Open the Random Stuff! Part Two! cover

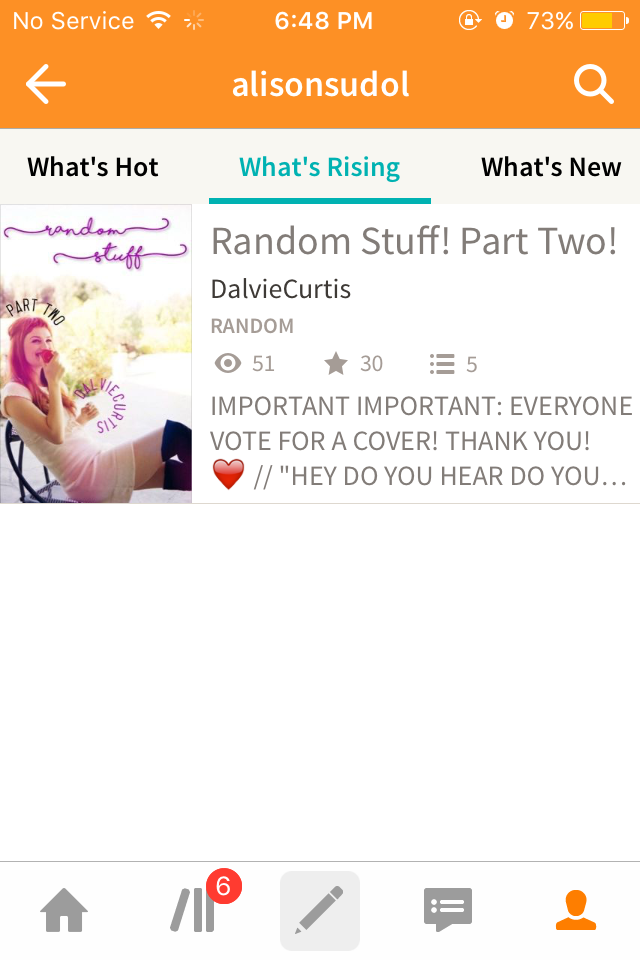[x=96, y=354]
